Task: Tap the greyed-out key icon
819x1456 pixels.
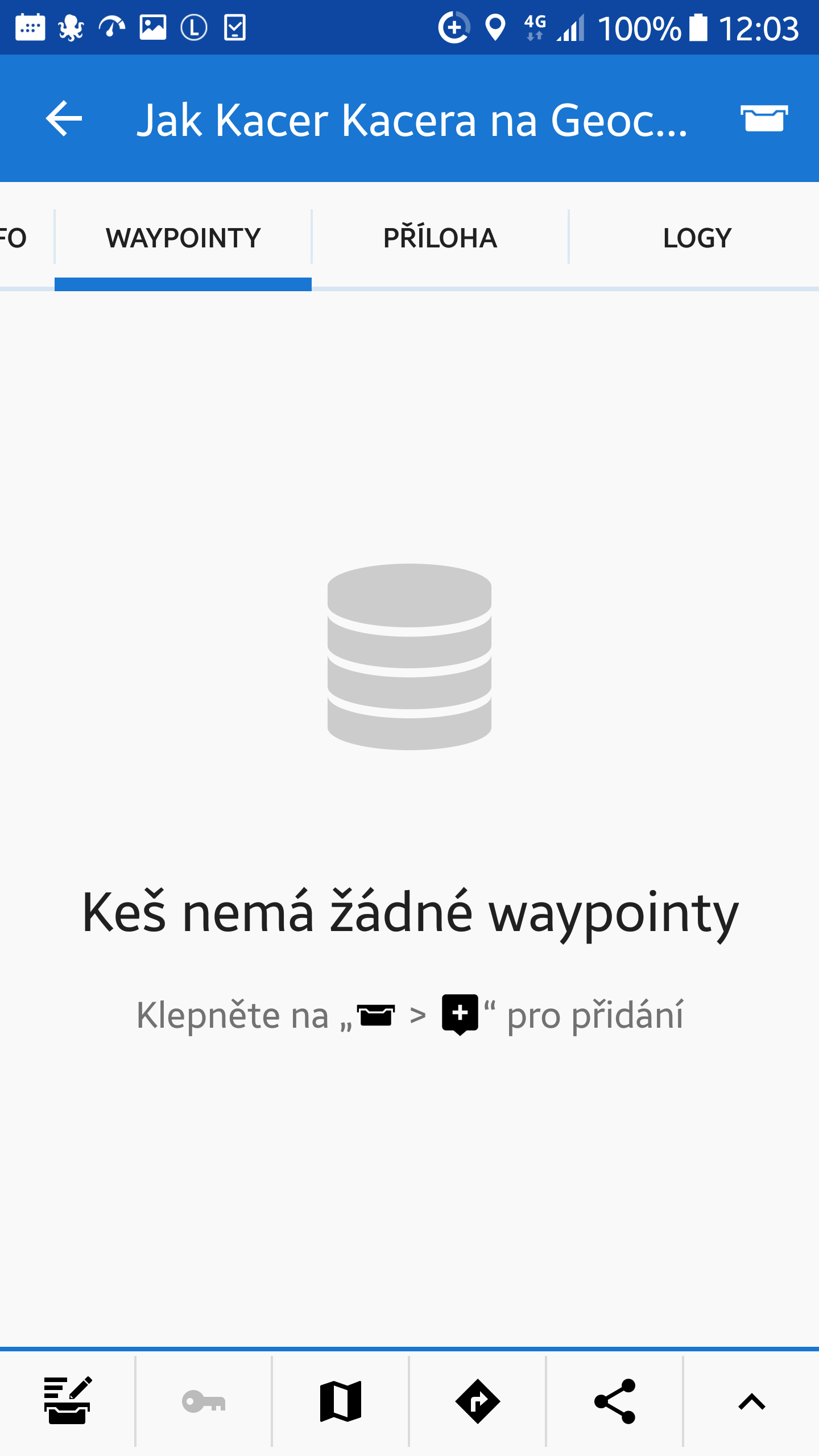Action: pyautogui.click(x=204, y=1401)
